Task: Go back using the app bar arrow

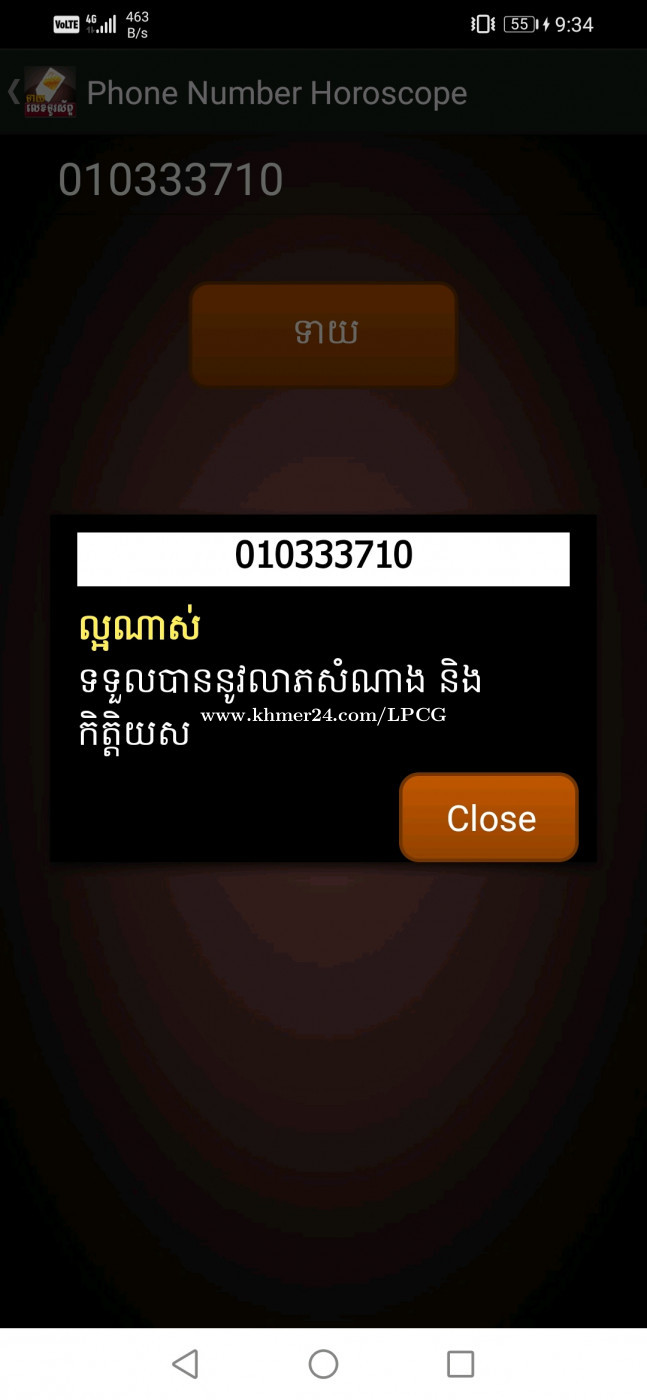Action: tap(14, 92)
